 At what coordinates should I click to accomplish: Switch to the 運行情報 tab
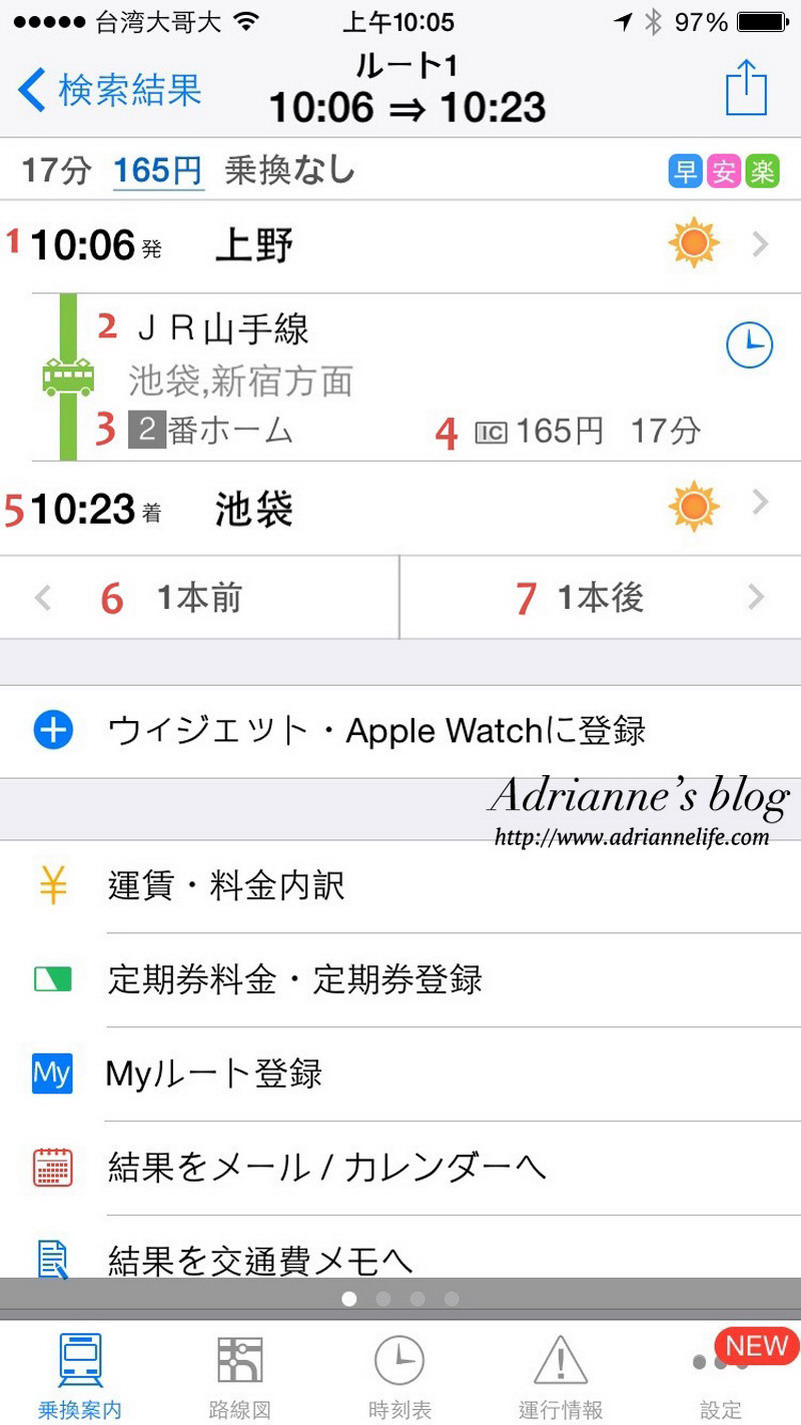(560, 1375)
